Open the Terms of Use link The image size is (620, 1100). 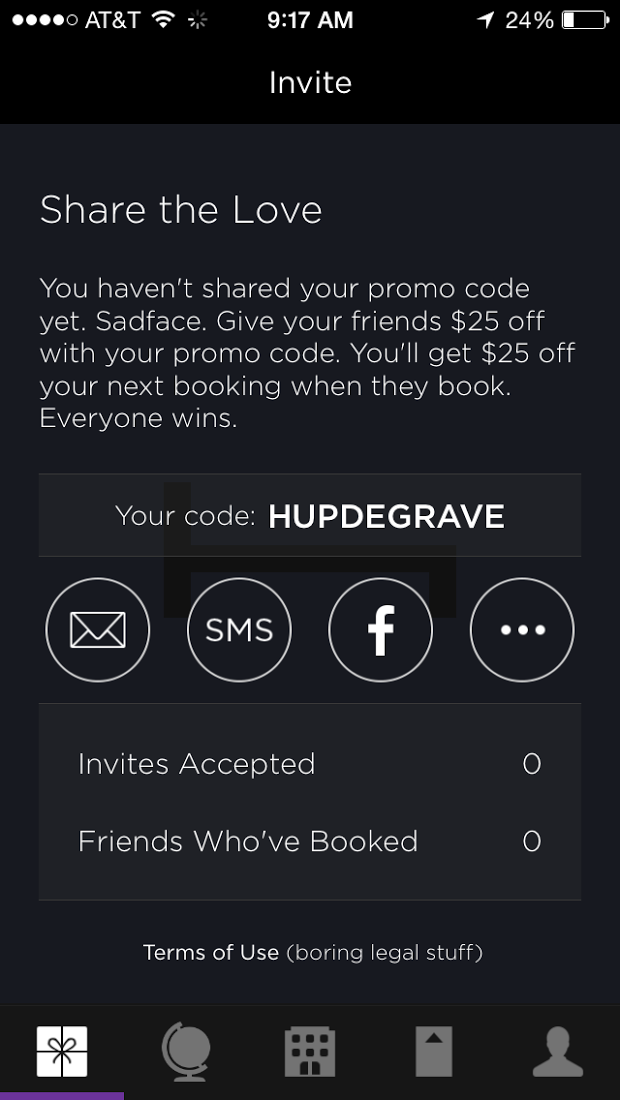[211, 953]
